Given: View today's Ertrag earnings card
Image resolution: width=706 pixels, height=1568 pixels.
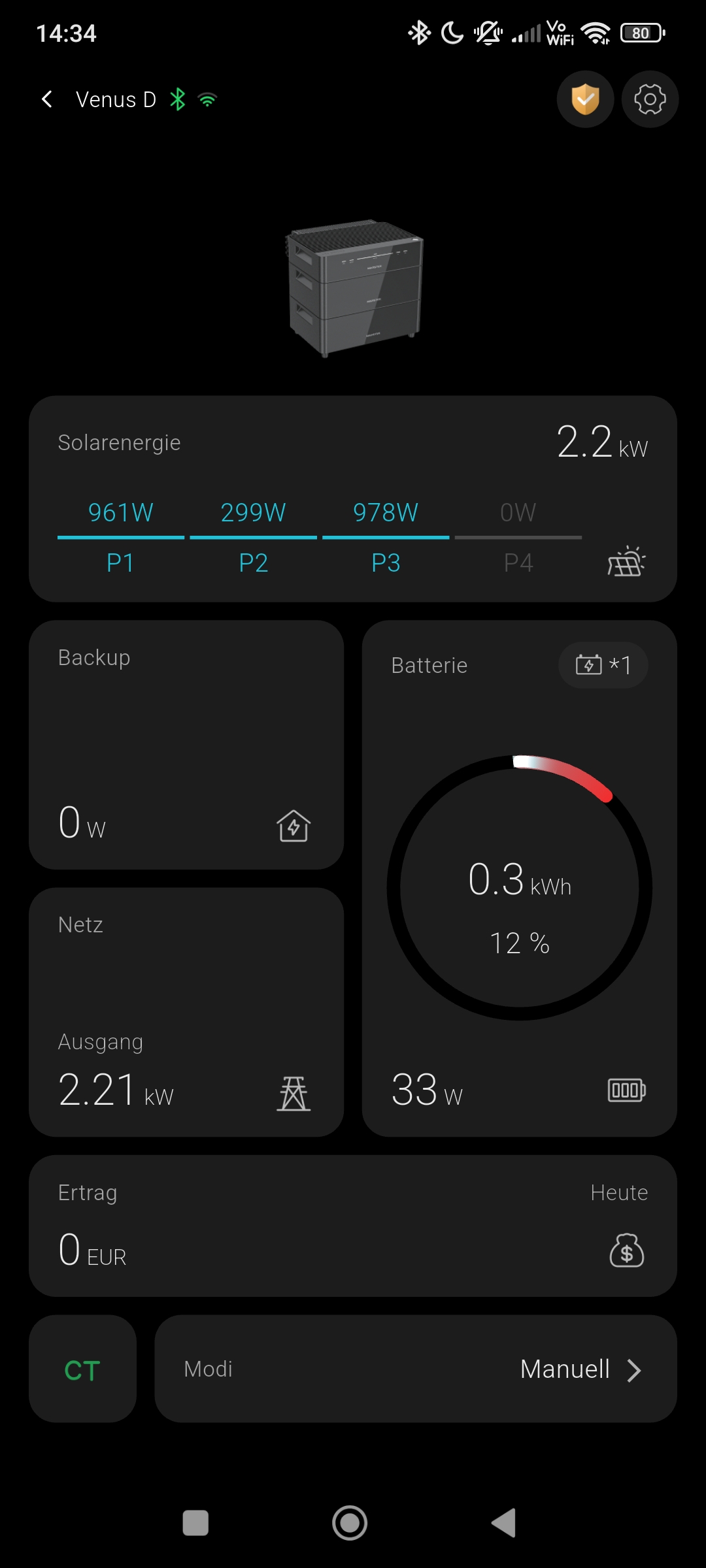Looking at the screenshot, I should [353, 1226].
